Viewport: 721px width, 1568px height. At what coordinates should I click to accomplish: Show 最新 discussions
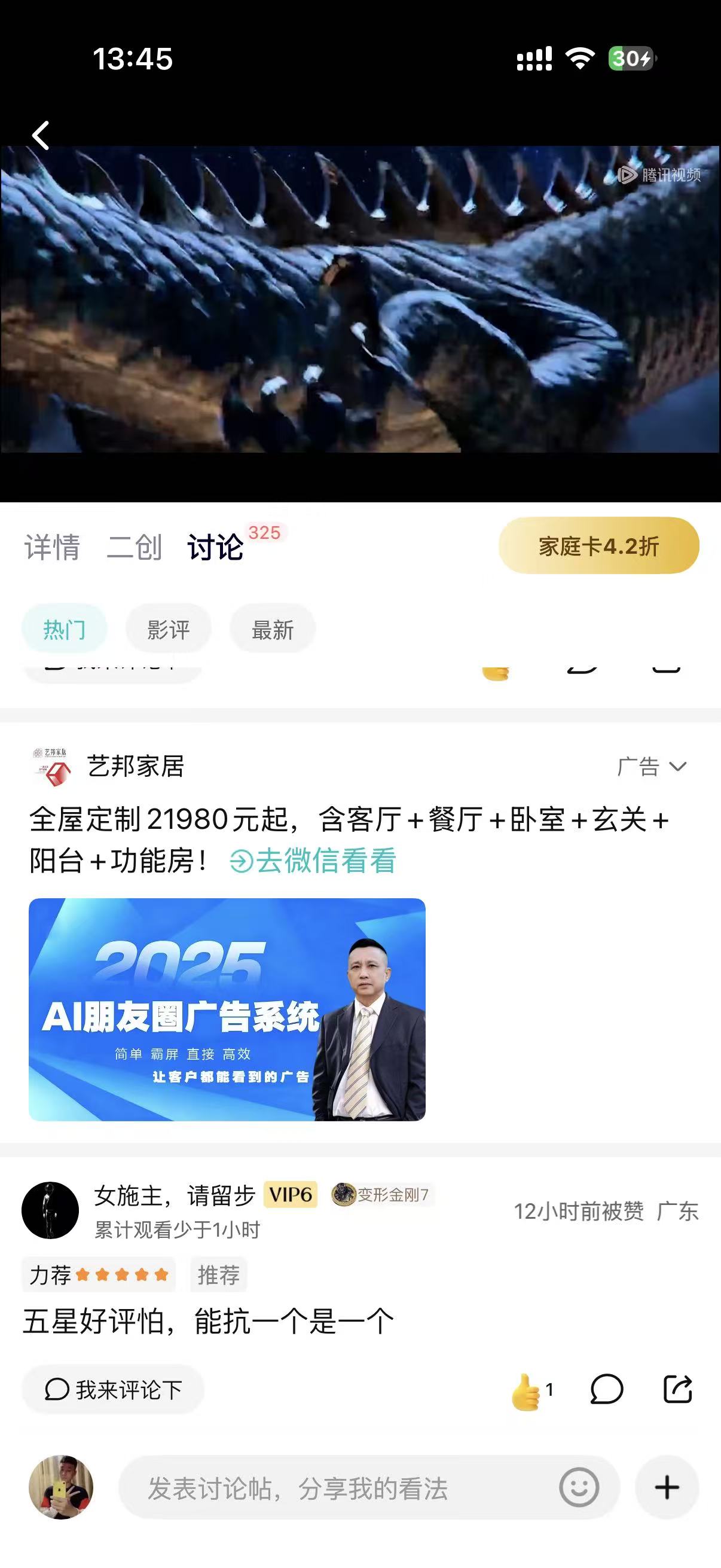pyautogui.click(x=273, y=629)
